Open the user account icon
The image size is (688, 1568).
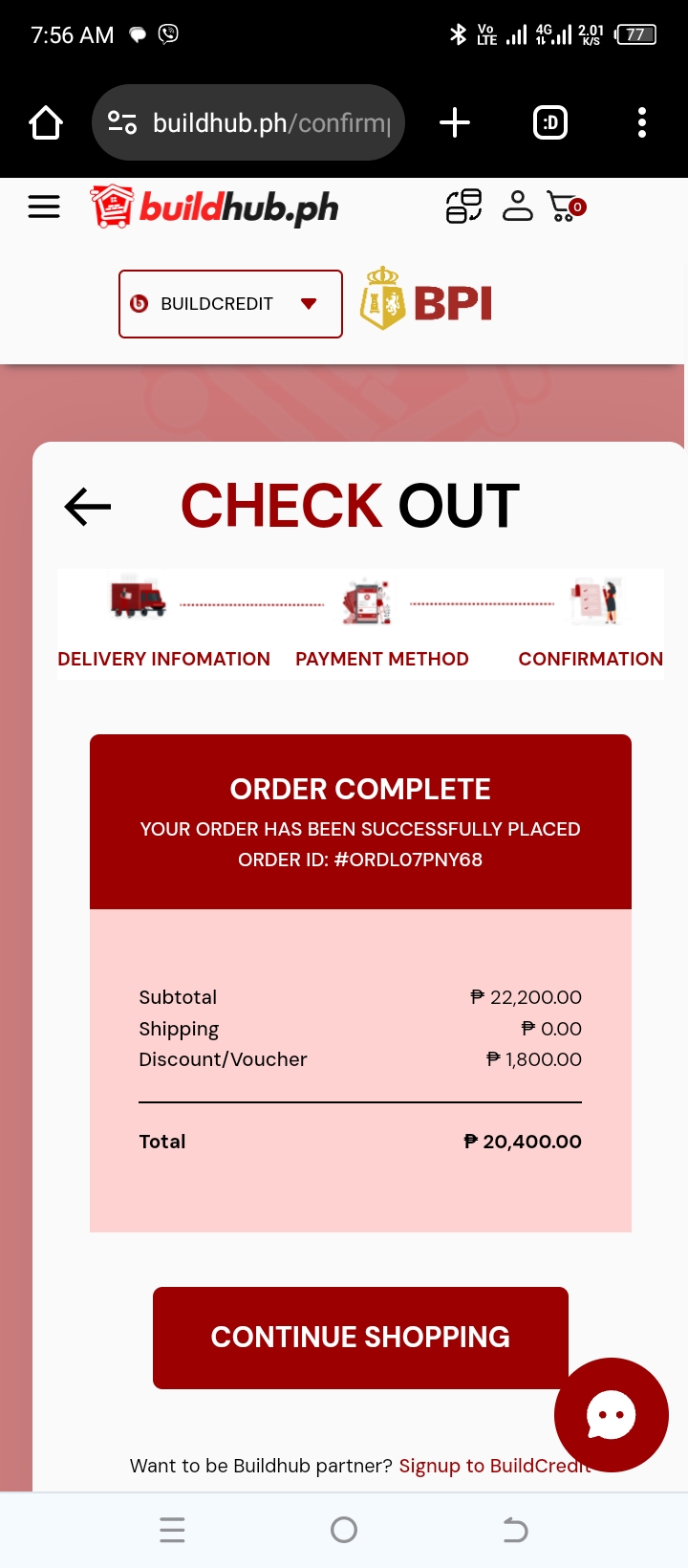coord(517,207)
